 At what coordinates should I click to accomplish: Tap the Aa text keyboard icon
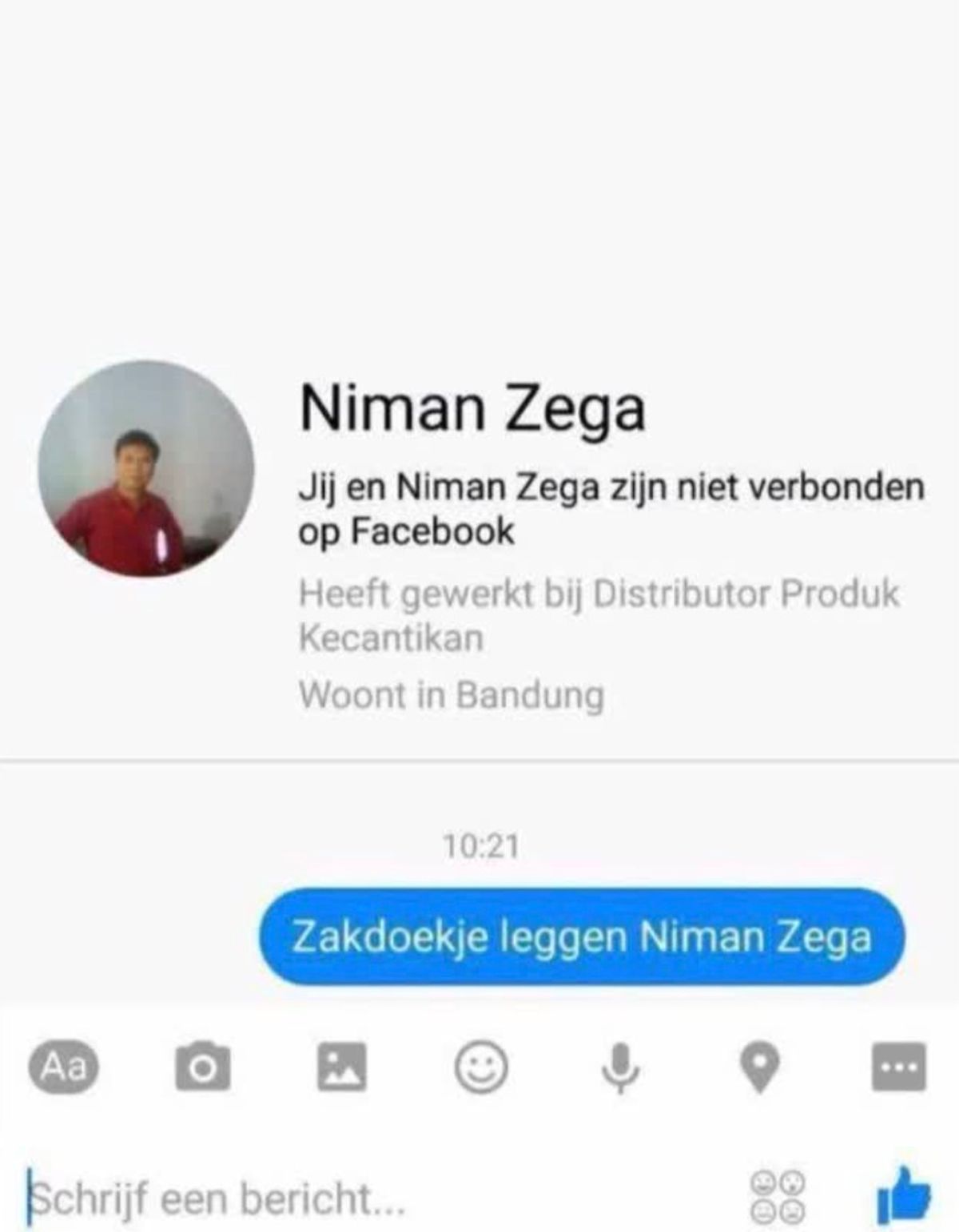coord(64,1067)
